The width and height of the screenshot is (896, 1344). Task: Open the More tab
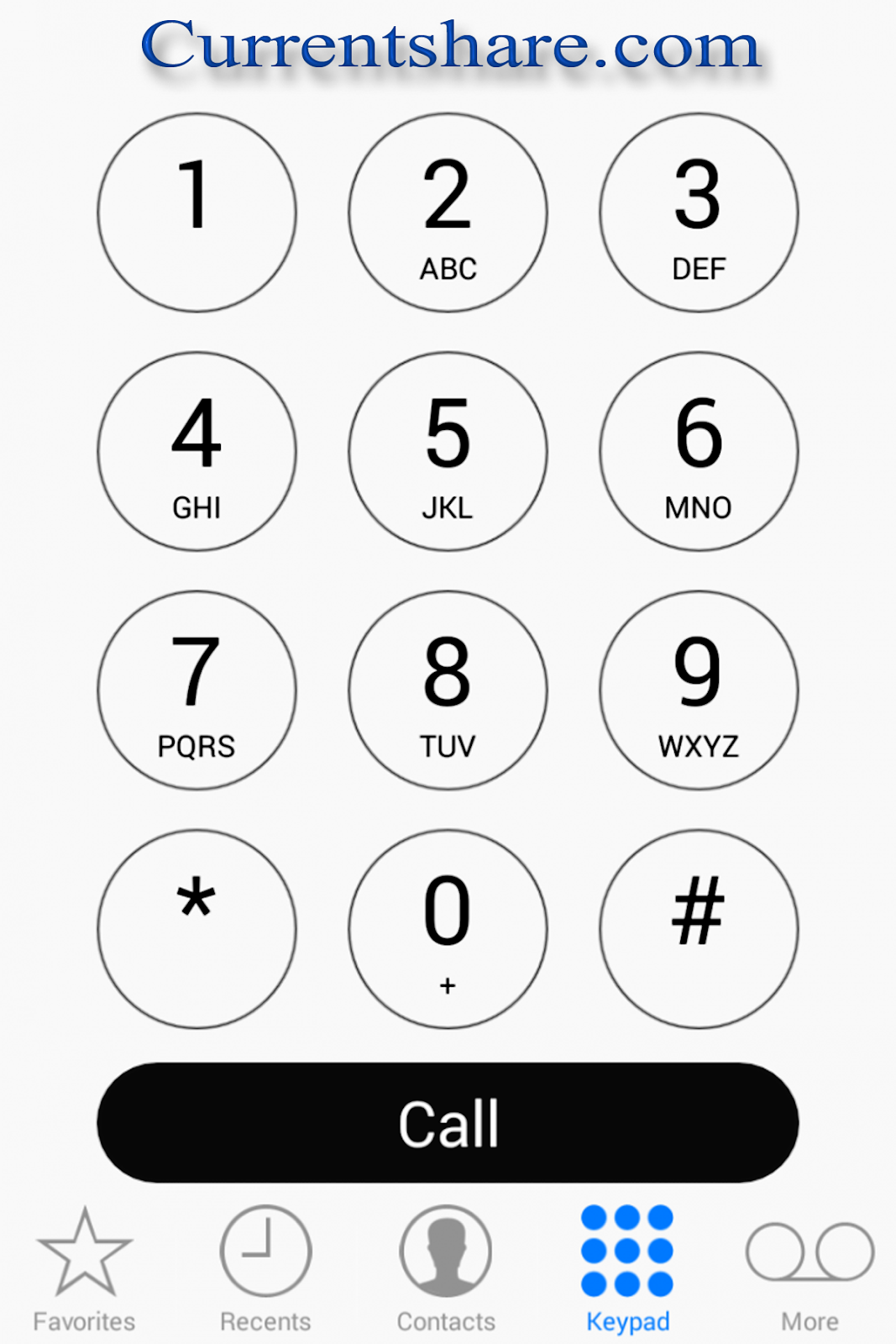click(810, 1270)
